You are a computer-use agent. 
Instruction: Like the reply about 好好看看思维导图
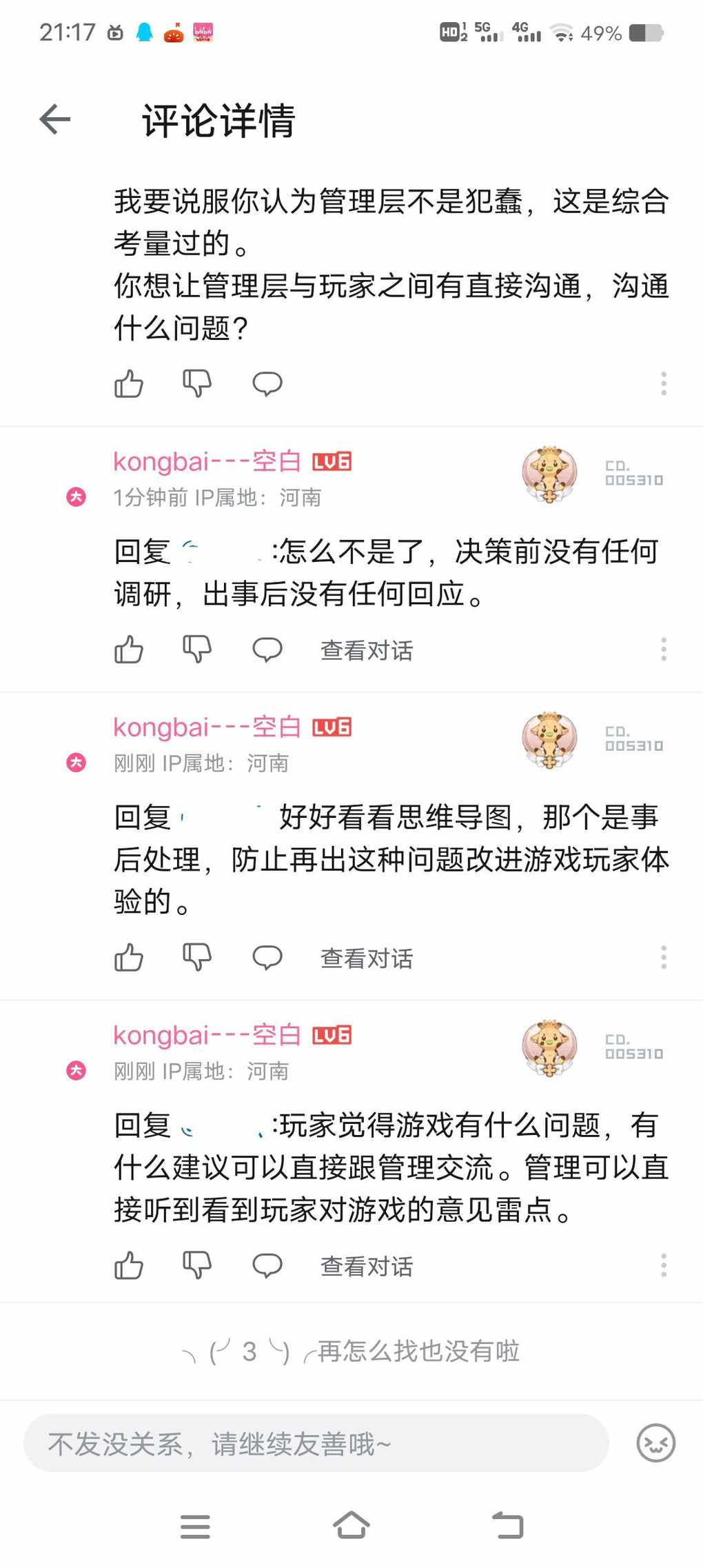129,957
